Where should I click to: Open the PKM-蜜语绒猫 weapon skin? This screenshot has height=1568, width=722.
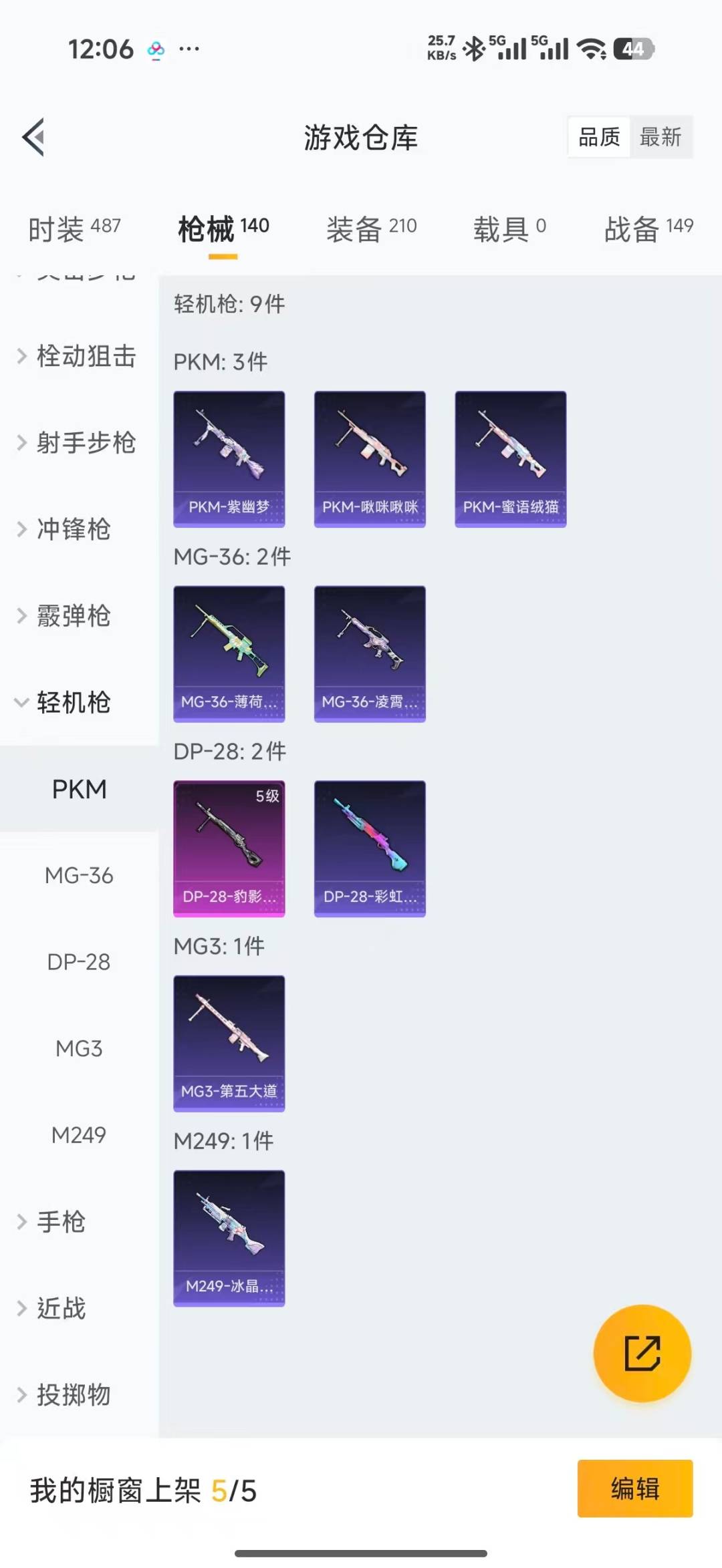(x=511, y=456)
